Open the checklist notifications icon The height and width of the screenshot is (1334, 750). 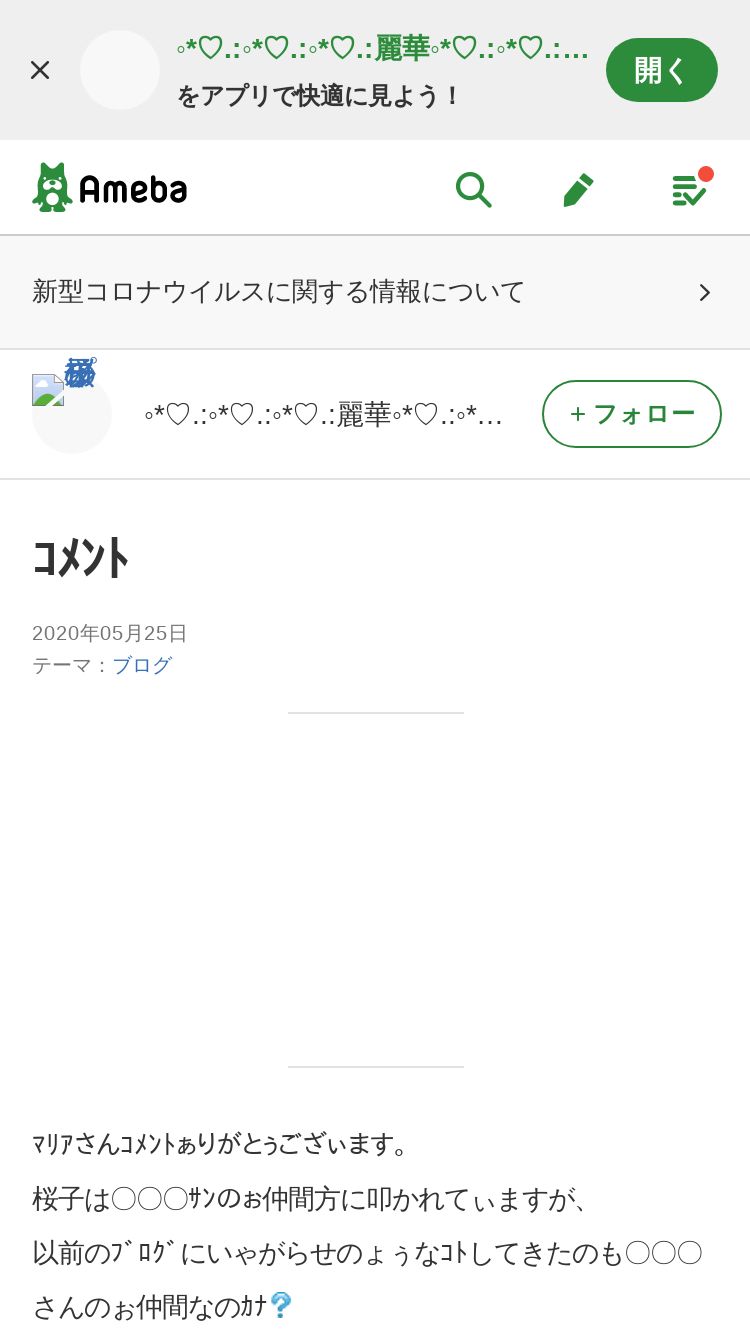690,187
